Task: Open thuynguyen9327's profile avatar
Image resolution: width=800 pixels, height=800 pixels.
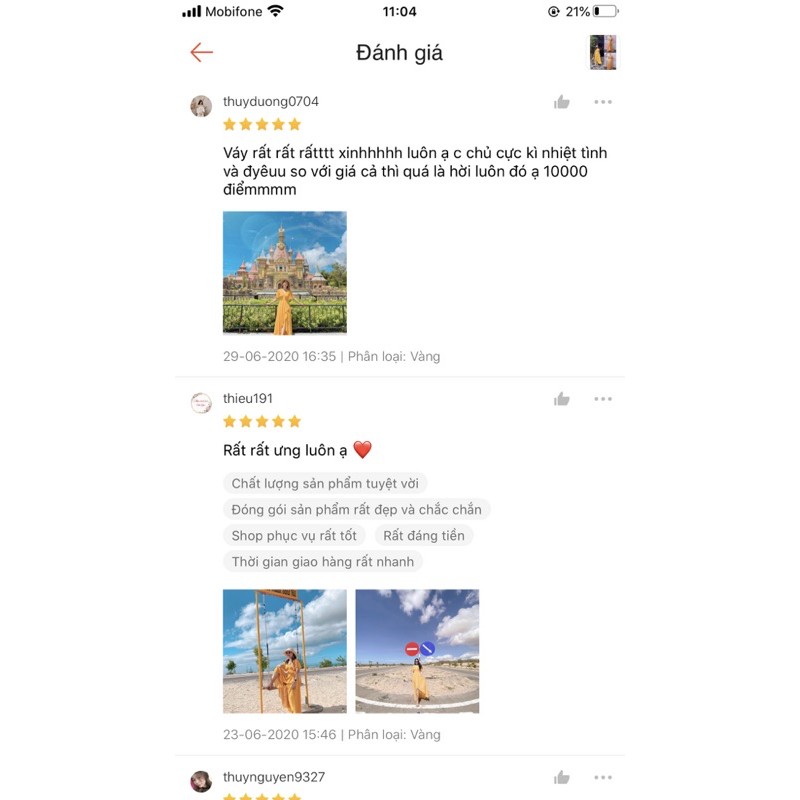Action: tap(201, 782)
